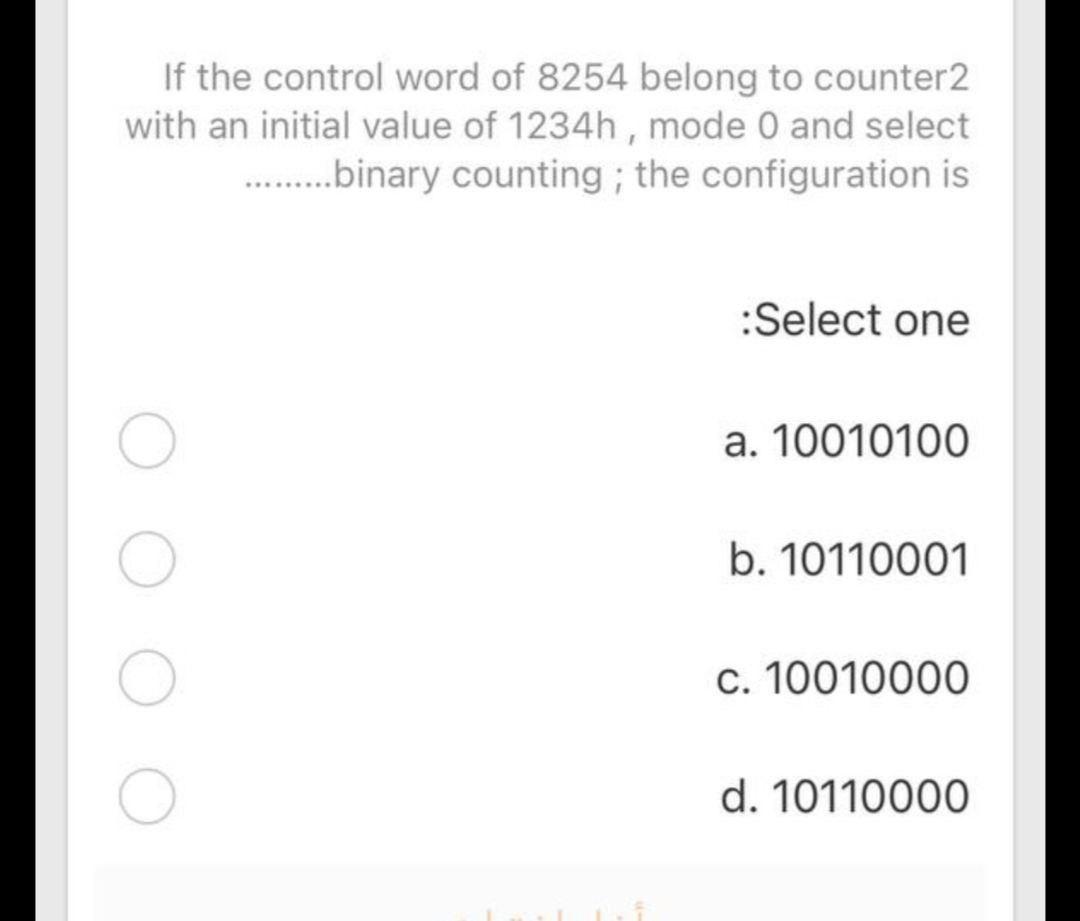Choose option b. 10110001
This screenshot has height=921, width=1080.
150,561
